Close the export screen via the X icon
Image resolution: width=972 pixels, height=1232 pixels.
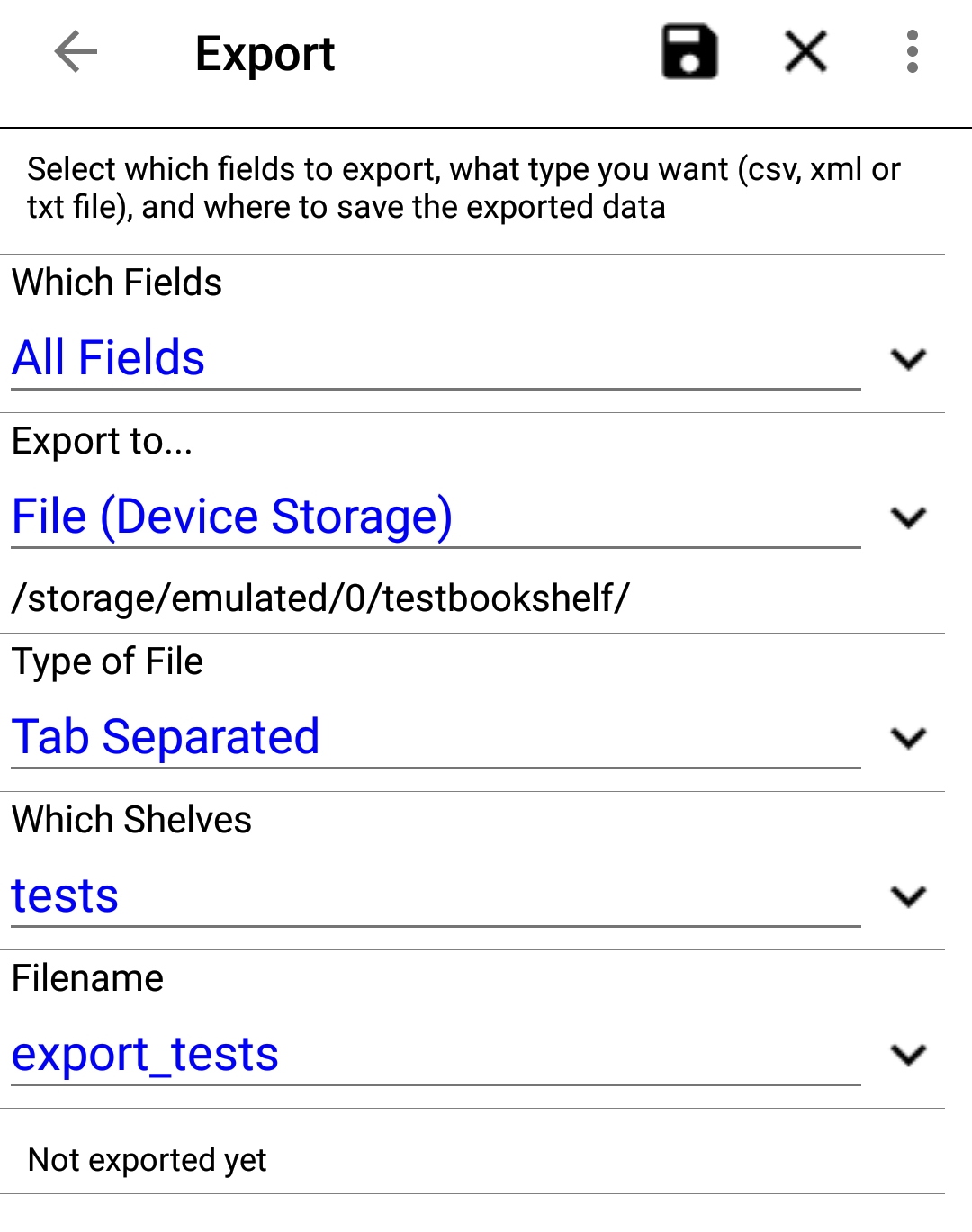tap(804, 51)
